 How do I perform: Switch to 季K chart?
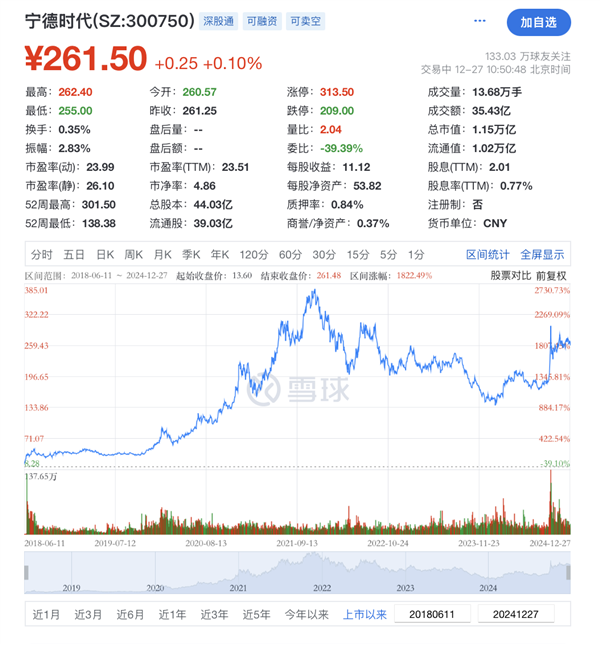pyautogui.click(x=191, y=254)
